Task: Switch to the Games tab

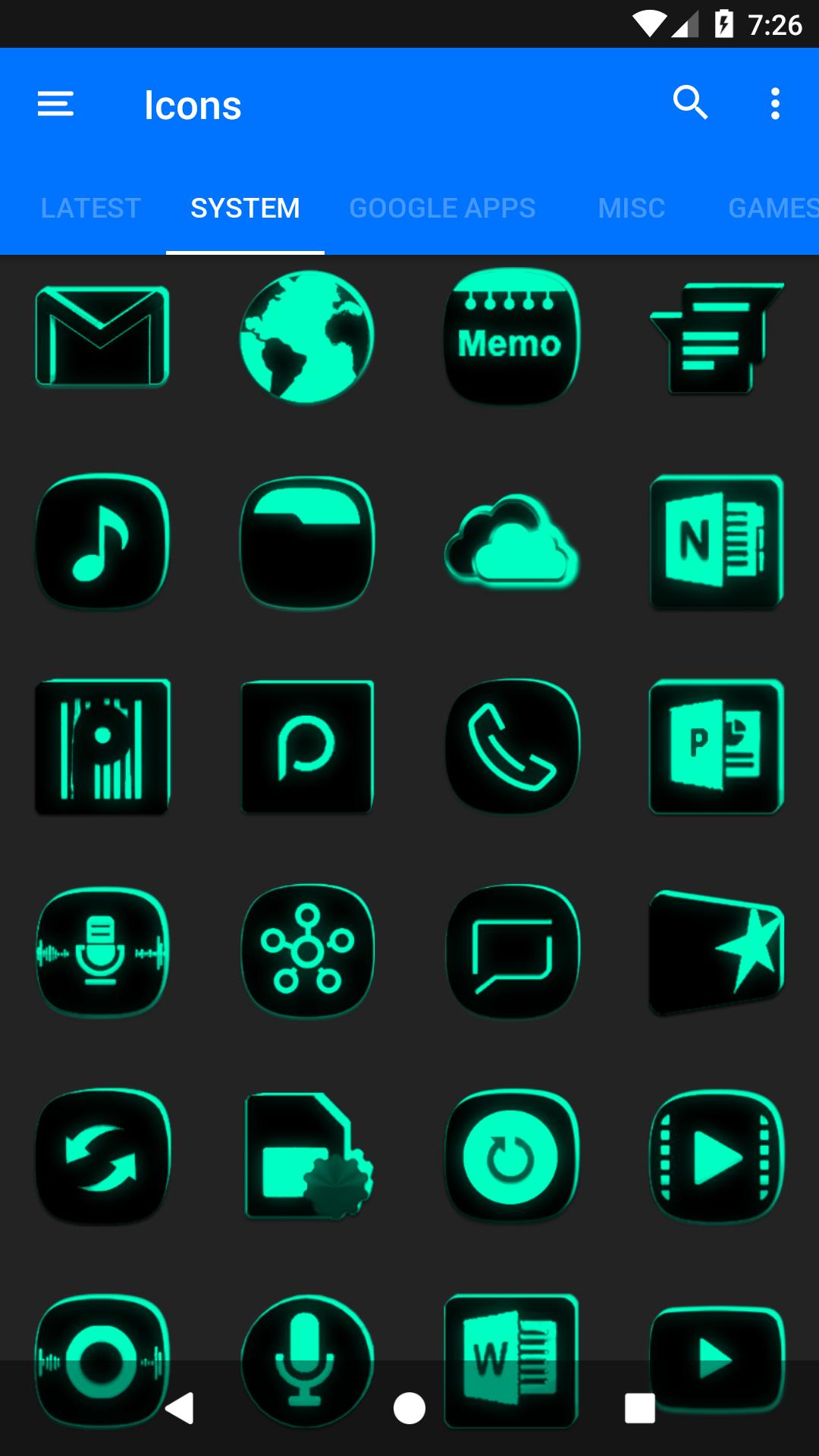Action: 772,208
